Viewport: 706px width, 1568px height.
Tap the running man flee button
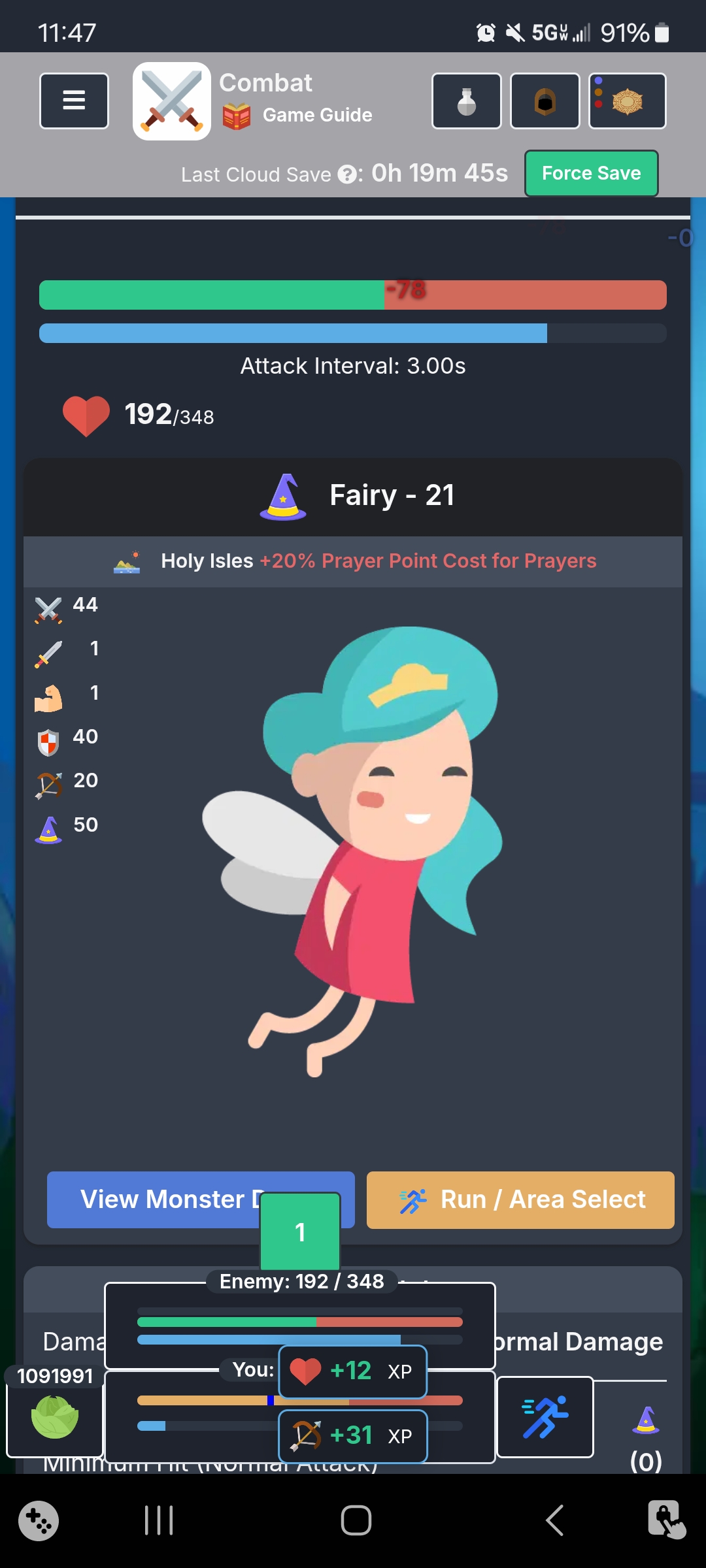pos(545,1417)
